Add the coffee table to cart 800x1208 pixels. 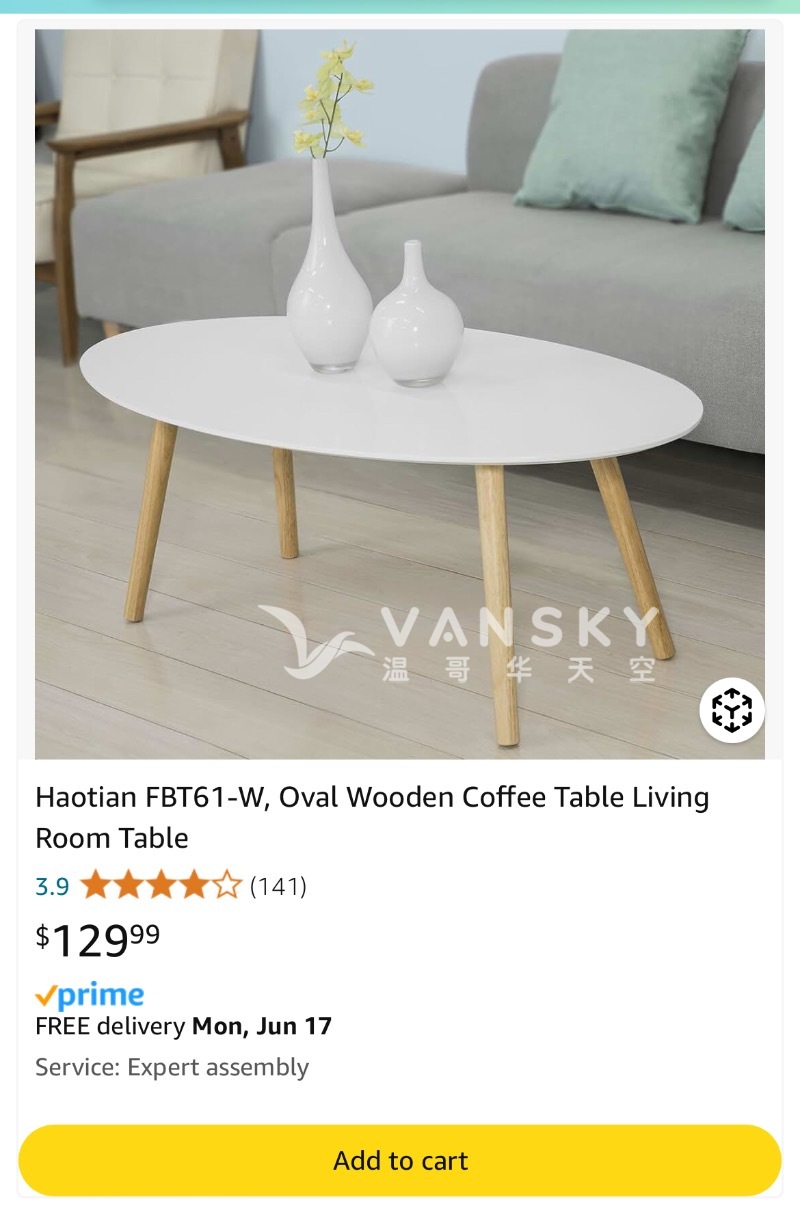click(x=400, y=1160)
